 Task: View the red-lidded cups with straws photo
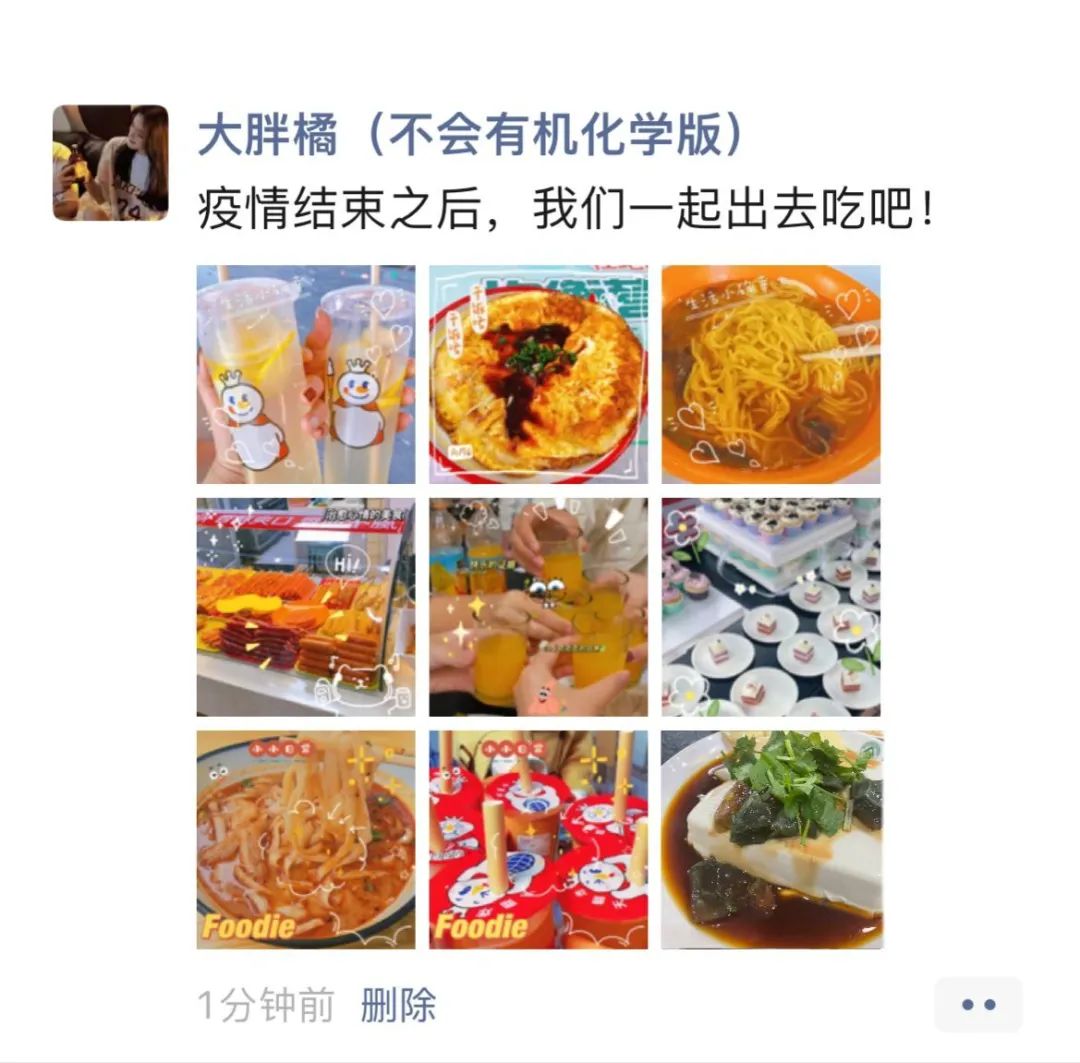[538, 839]
